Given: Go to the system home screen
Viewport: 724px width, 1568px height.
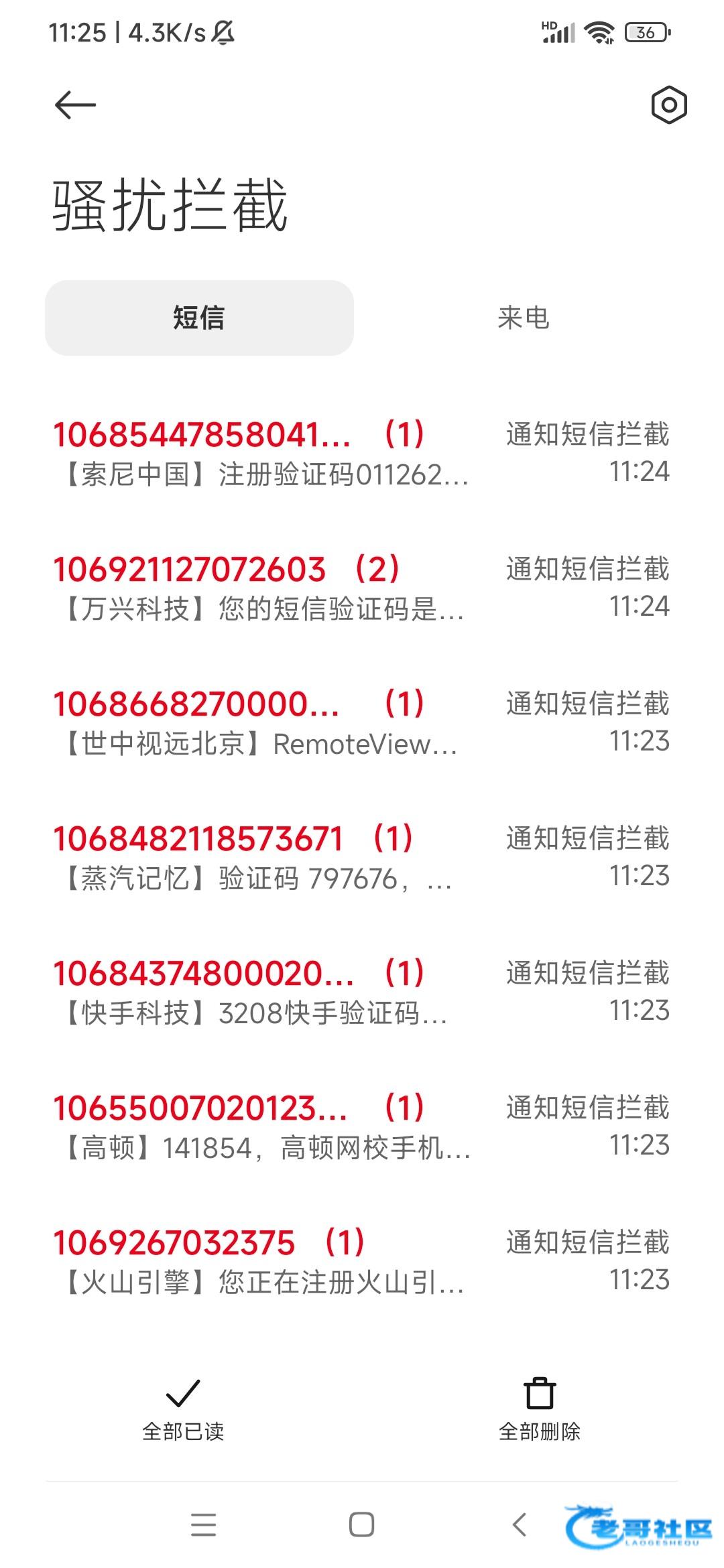Looking at the screenshot, I should click(362, 1525).
